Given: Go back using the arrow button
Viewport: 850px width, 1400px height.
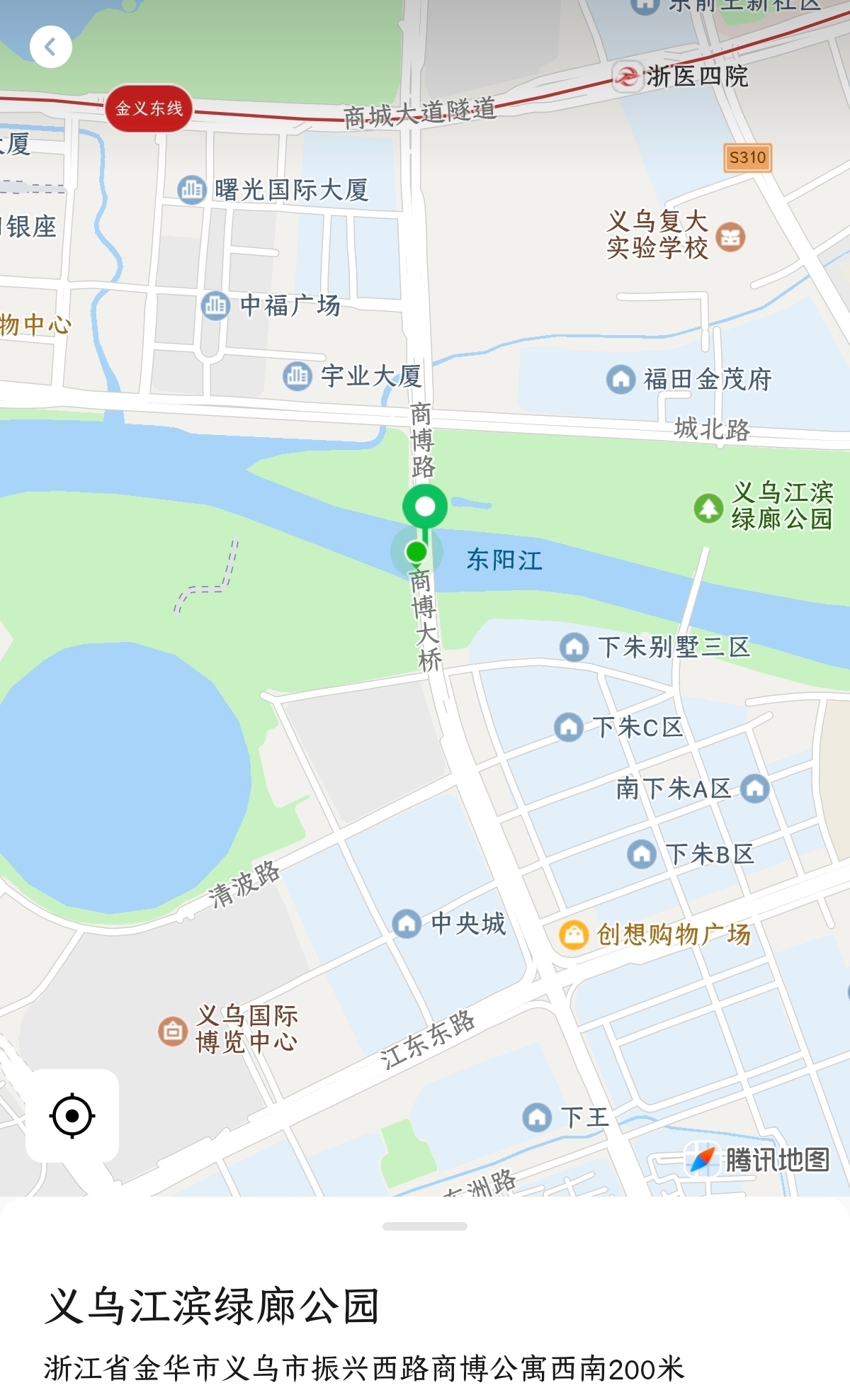Looking at the screenshot, I should [50, 47].
